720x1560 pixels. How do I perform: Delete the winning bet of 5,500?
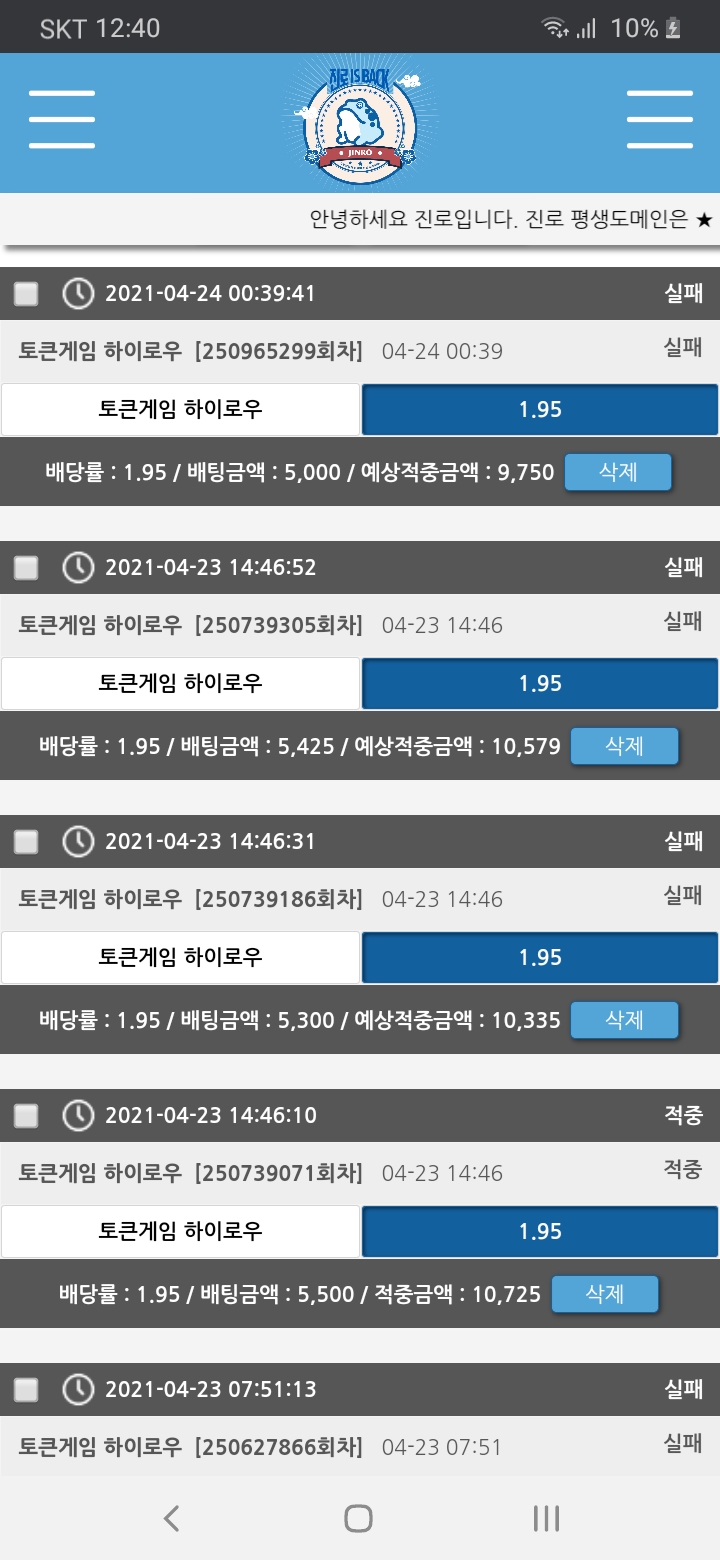(605, 1294)
